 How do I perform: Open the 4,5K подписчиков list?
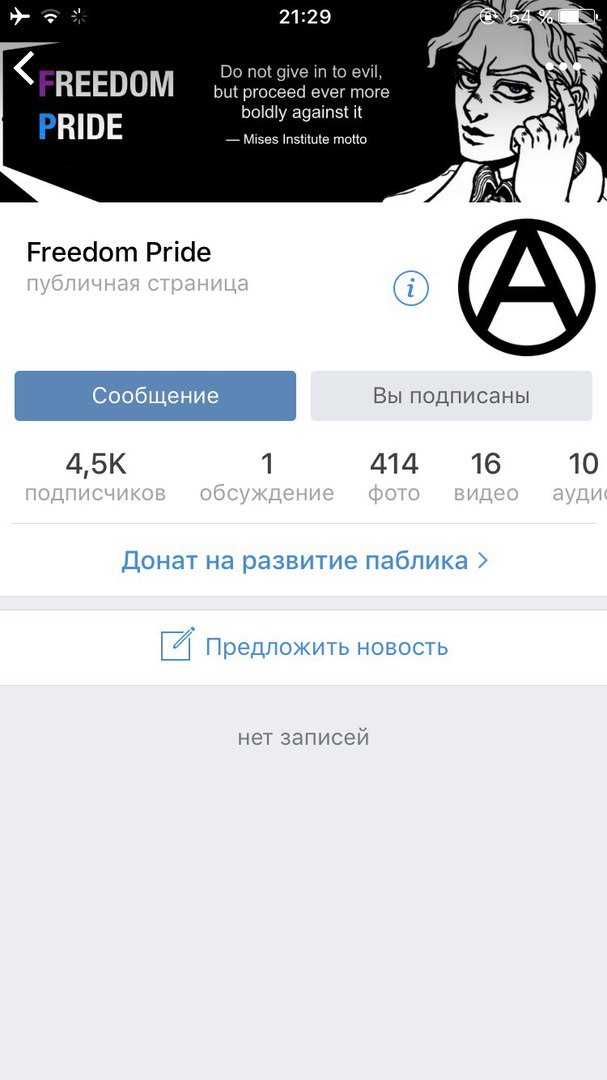point(96,477)
